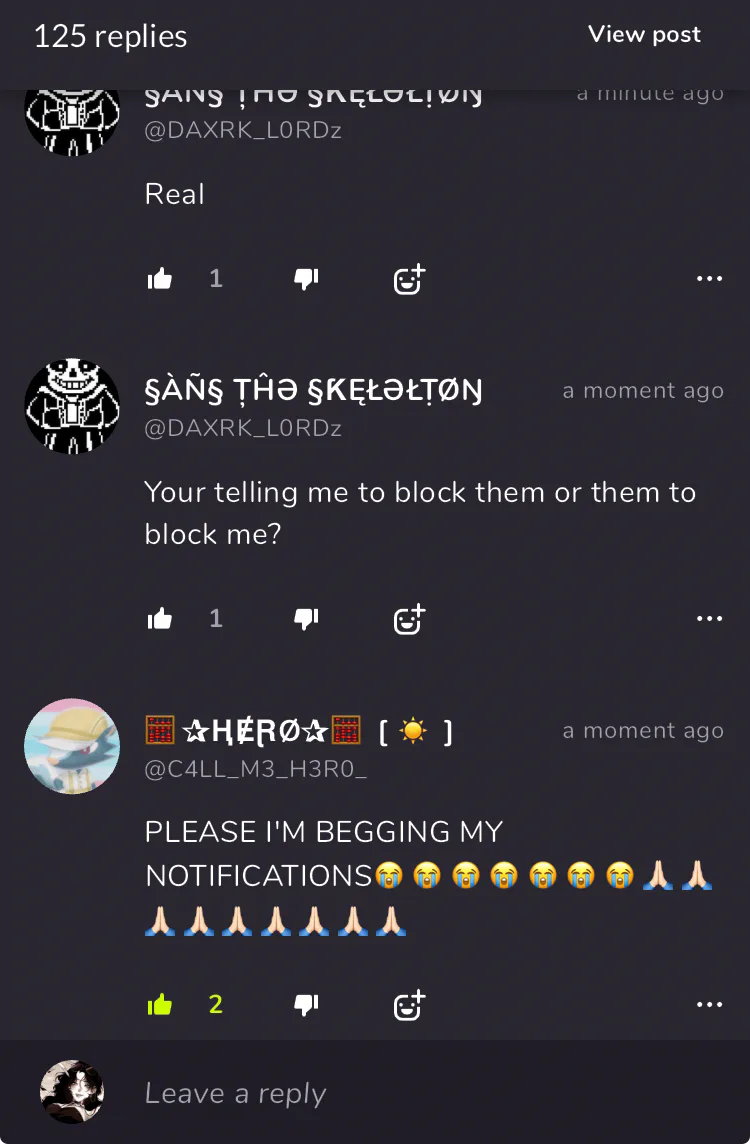This screenshot has width=750, height=1144.
Task: Open profile of @C4LL_M3_H3R0_ via avatar
Action: pos(72,746)
